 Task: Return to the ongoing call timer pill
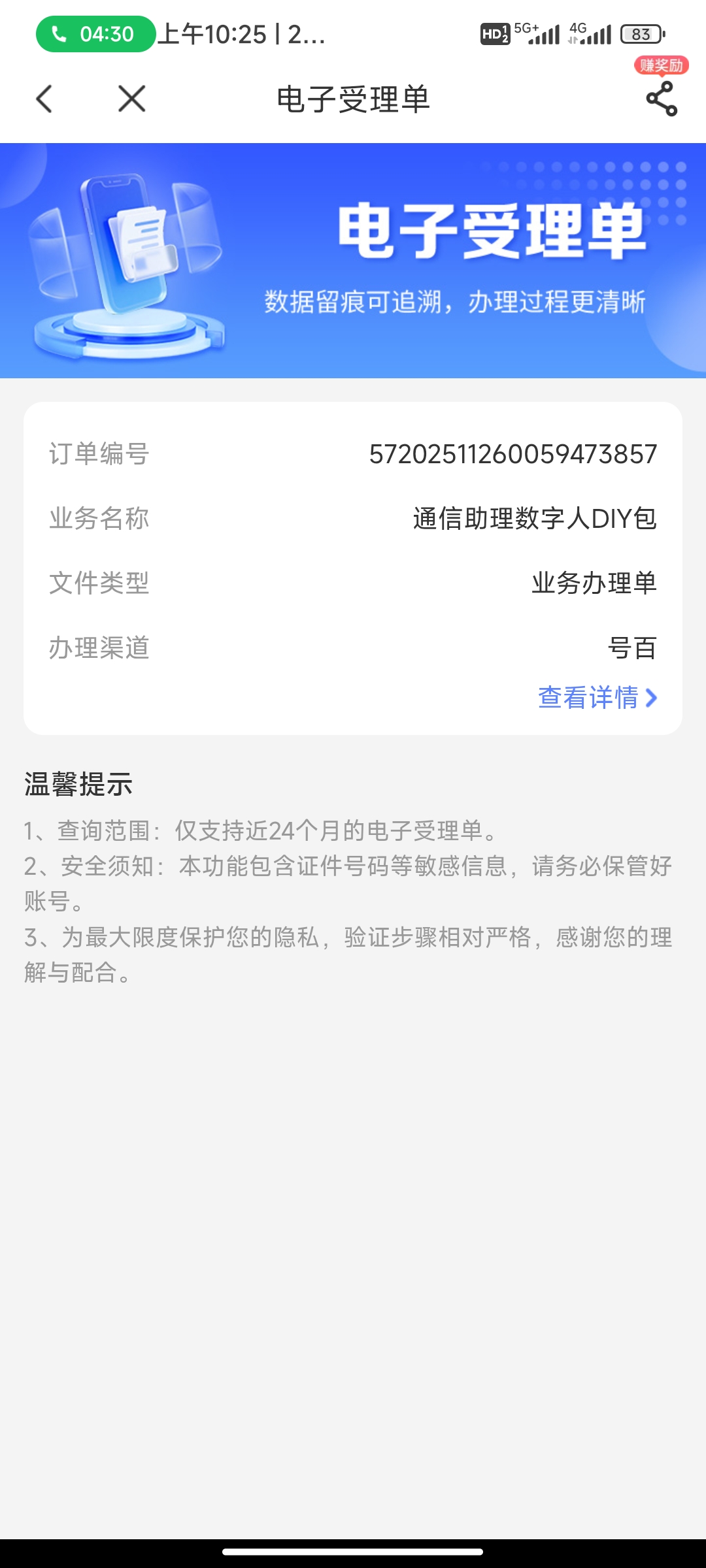(x=95, y=34)
